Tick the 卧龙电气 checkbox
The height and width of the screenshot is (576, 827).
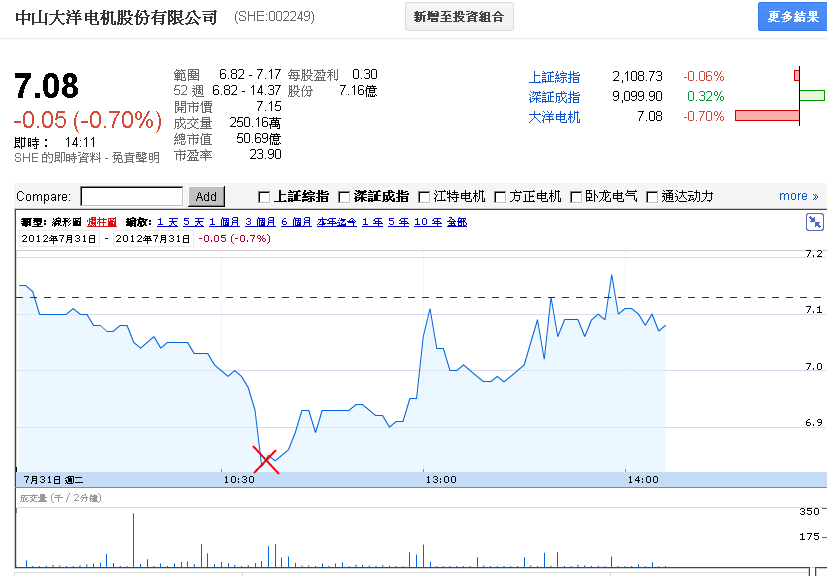tap(576, 197)
